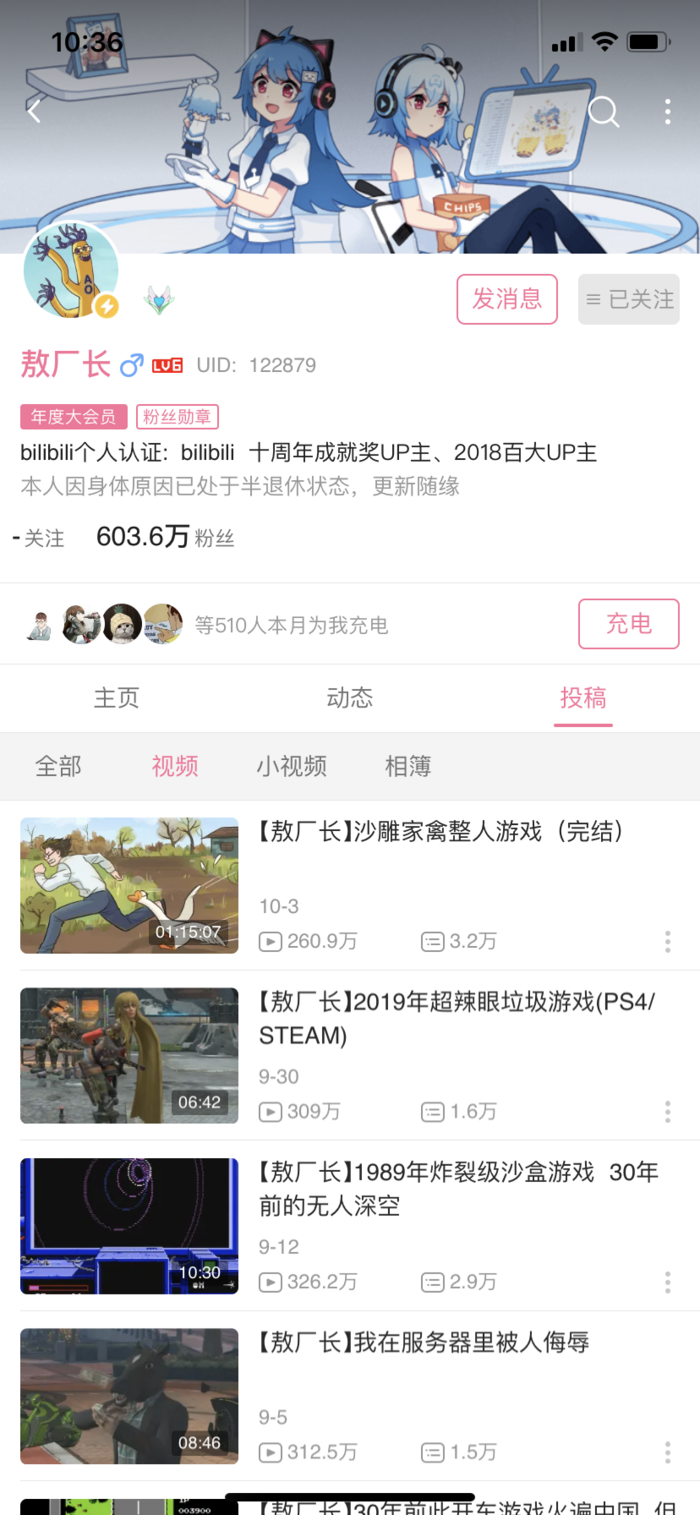
Task: Switch to the 主页 tab
Action: pos(117,698)
